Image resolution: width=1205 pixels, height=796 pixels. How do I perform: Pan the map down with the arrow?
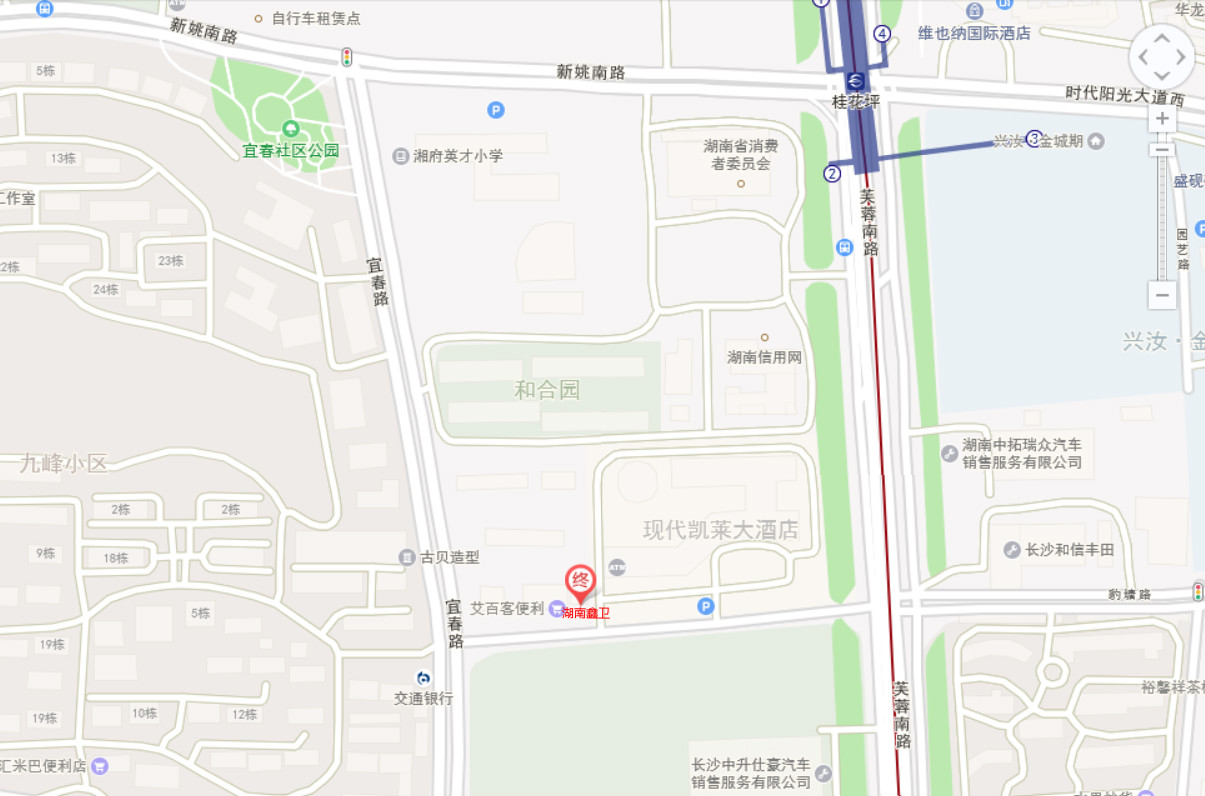pyautogui.click(x=1162, y=75)
